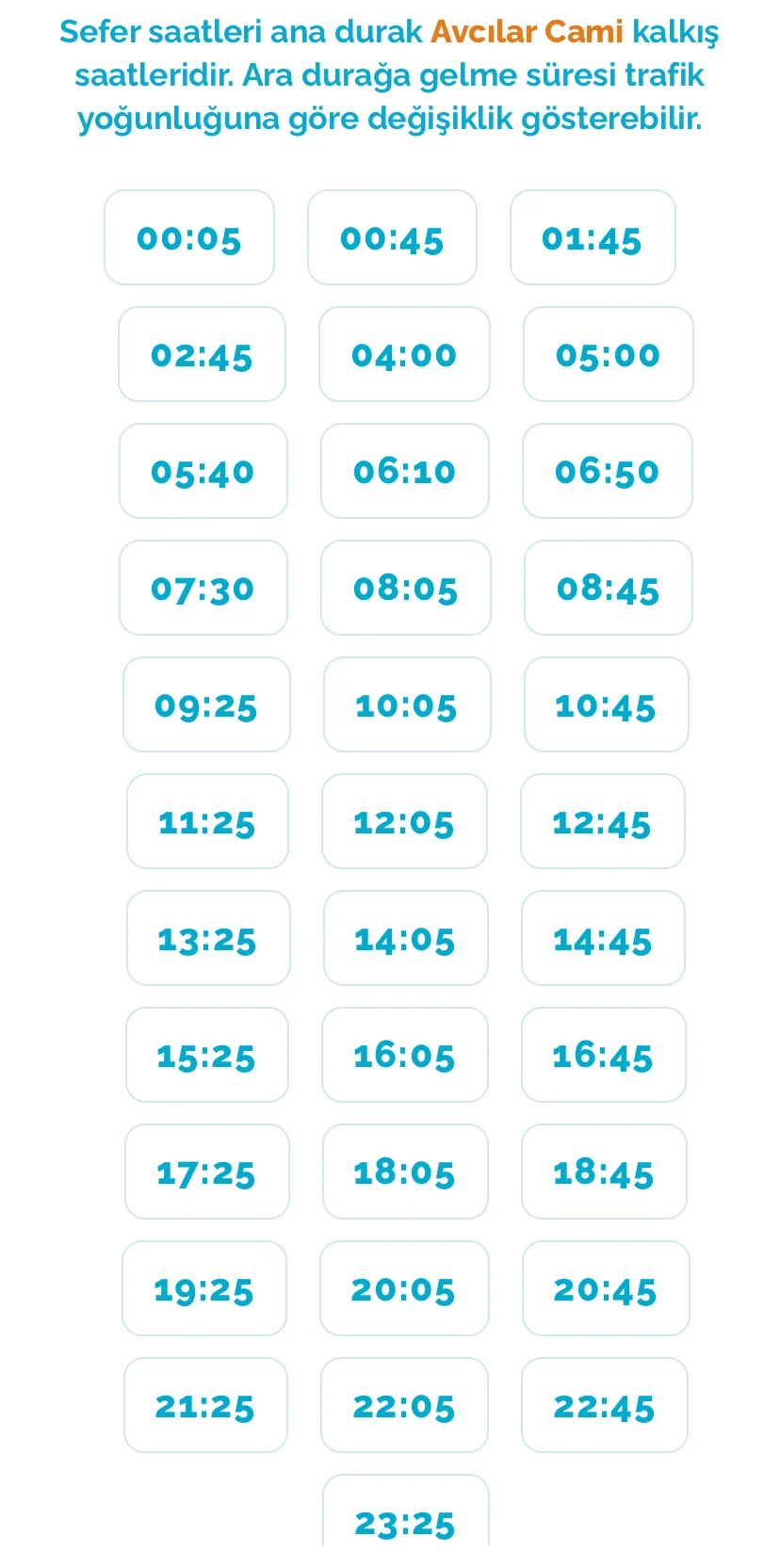Choose the 00:45 departure chip
The image size is (780, 1568).
(392, 237)
